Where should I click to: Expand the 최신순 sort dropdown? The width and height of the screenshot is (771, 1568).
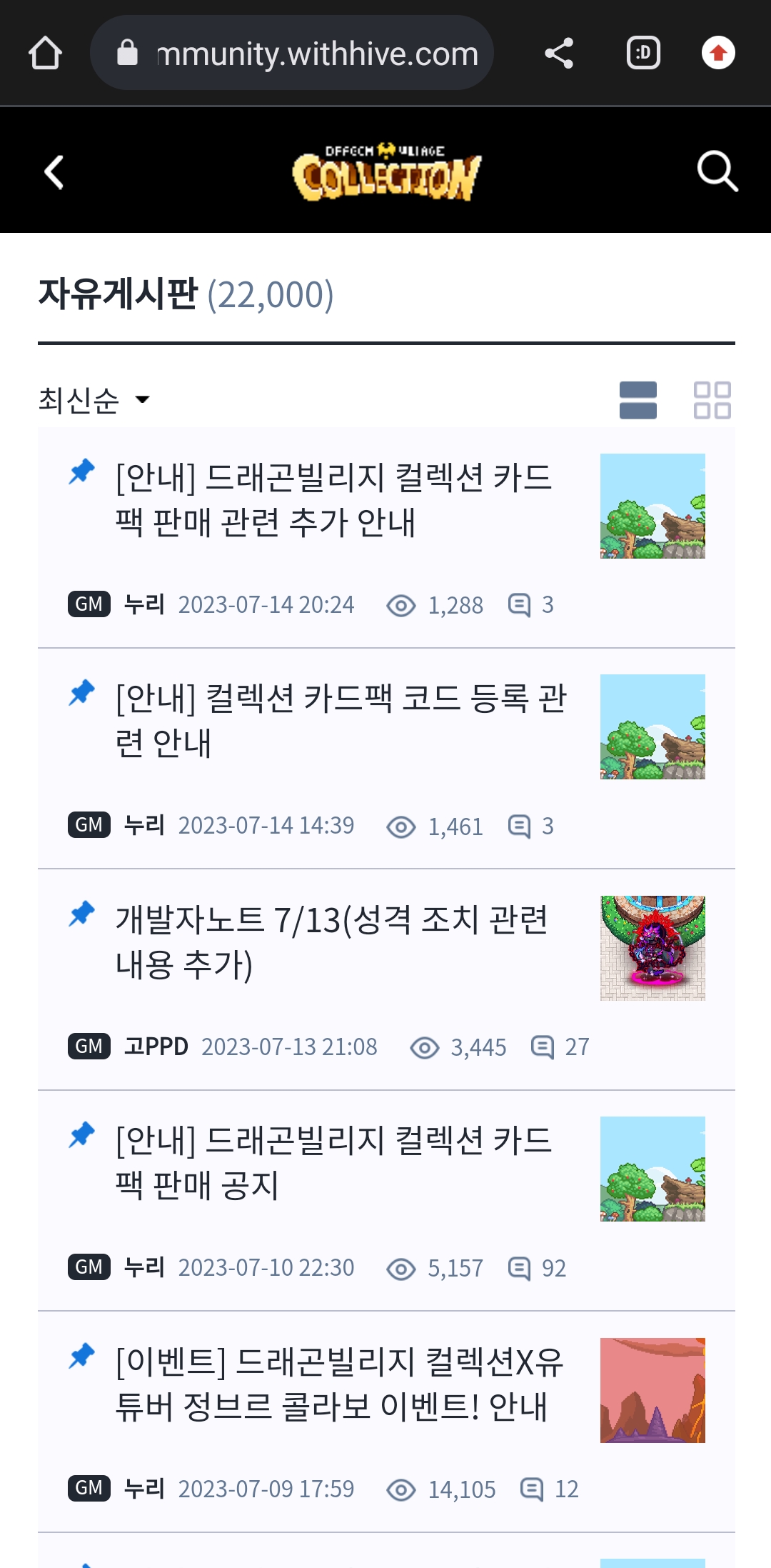pyautogui.click(x=94, y=400)
